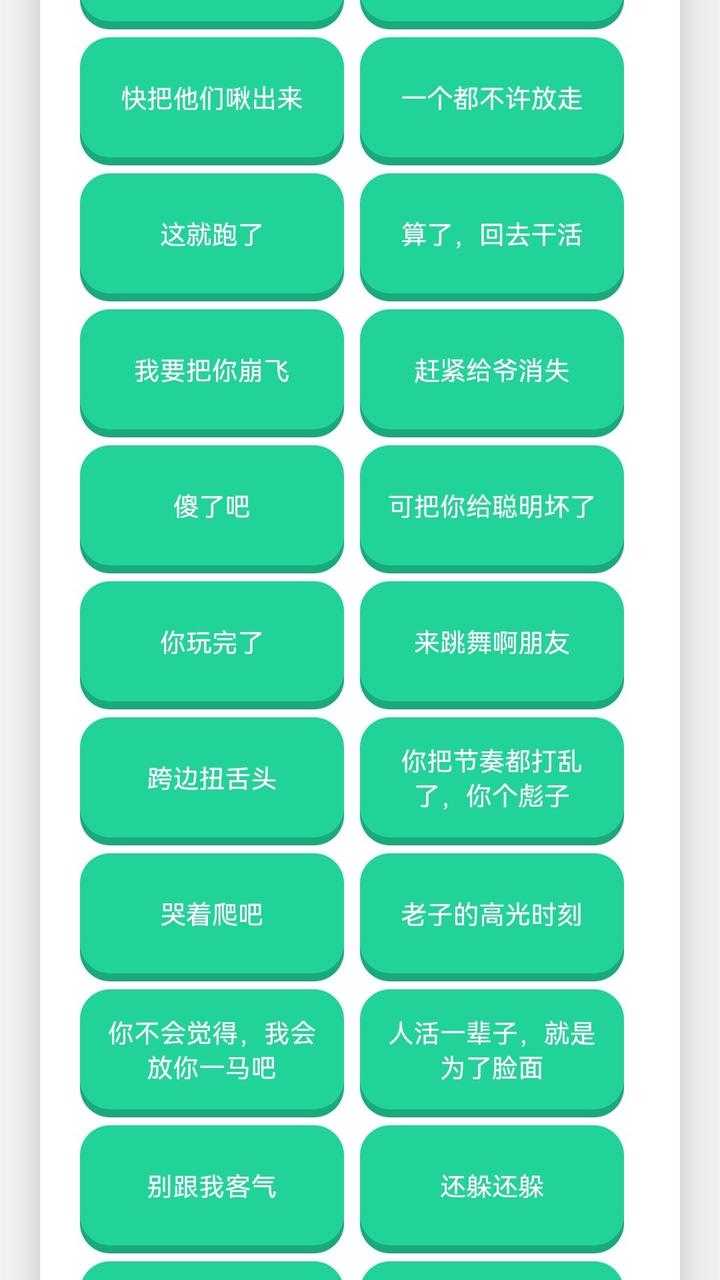The image size is (720, 1280).
Task: Choose 赶紧给爷消失
Action: click(492, 371)
